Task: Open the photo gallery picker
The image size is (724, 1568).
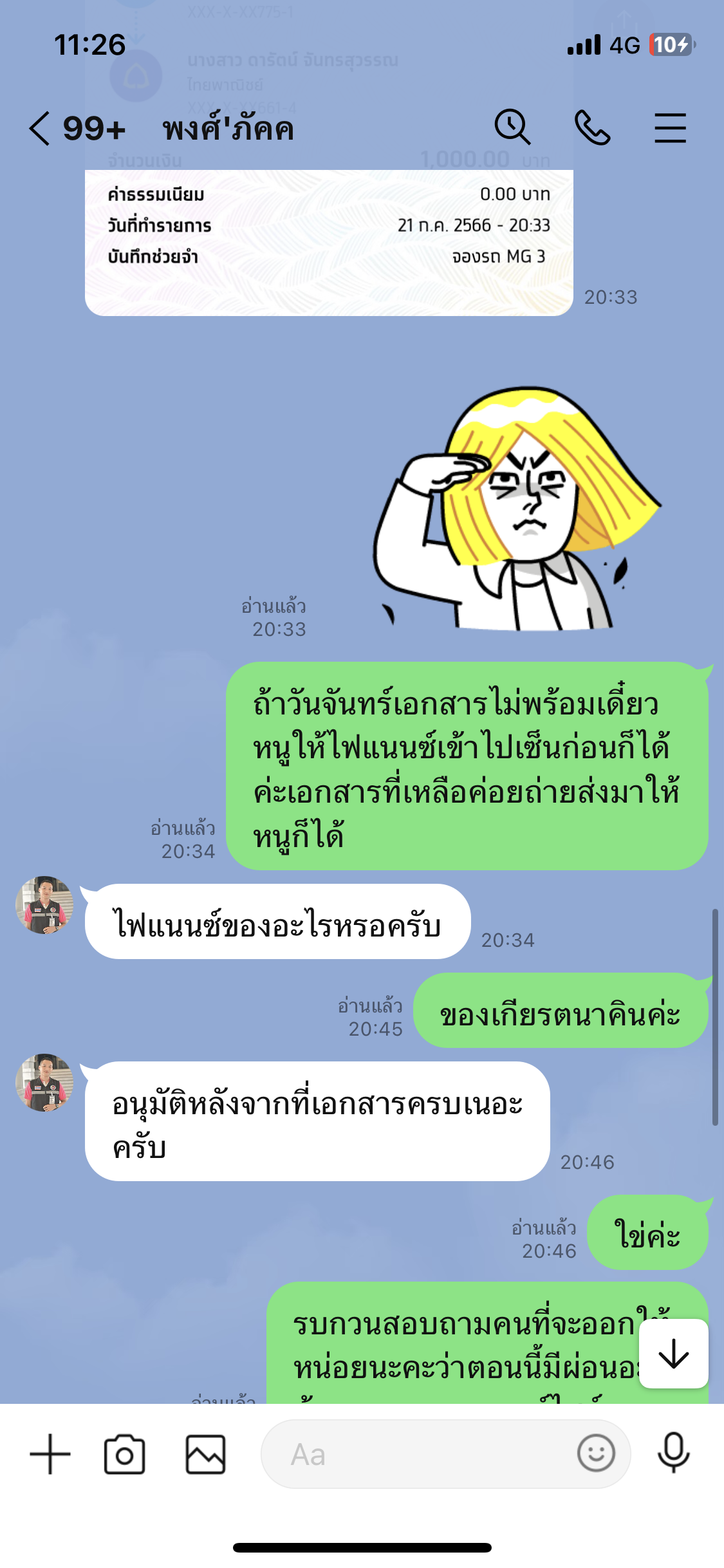Action: pyautogui.click(x=206, y=1454)
